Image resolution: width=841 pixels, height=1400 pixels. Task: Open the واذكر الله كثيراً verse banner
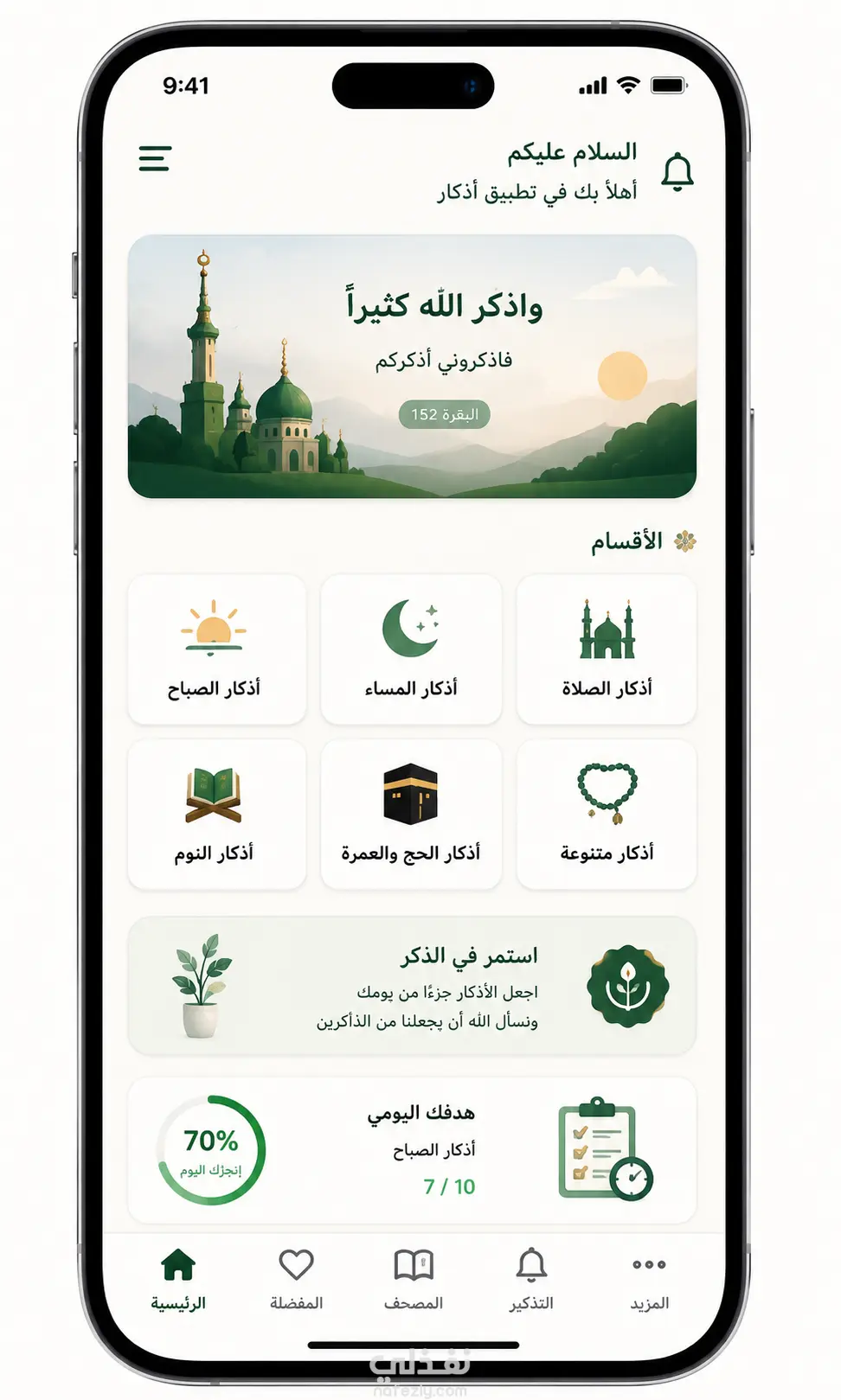pyautogui.click(x=412, y=367)
